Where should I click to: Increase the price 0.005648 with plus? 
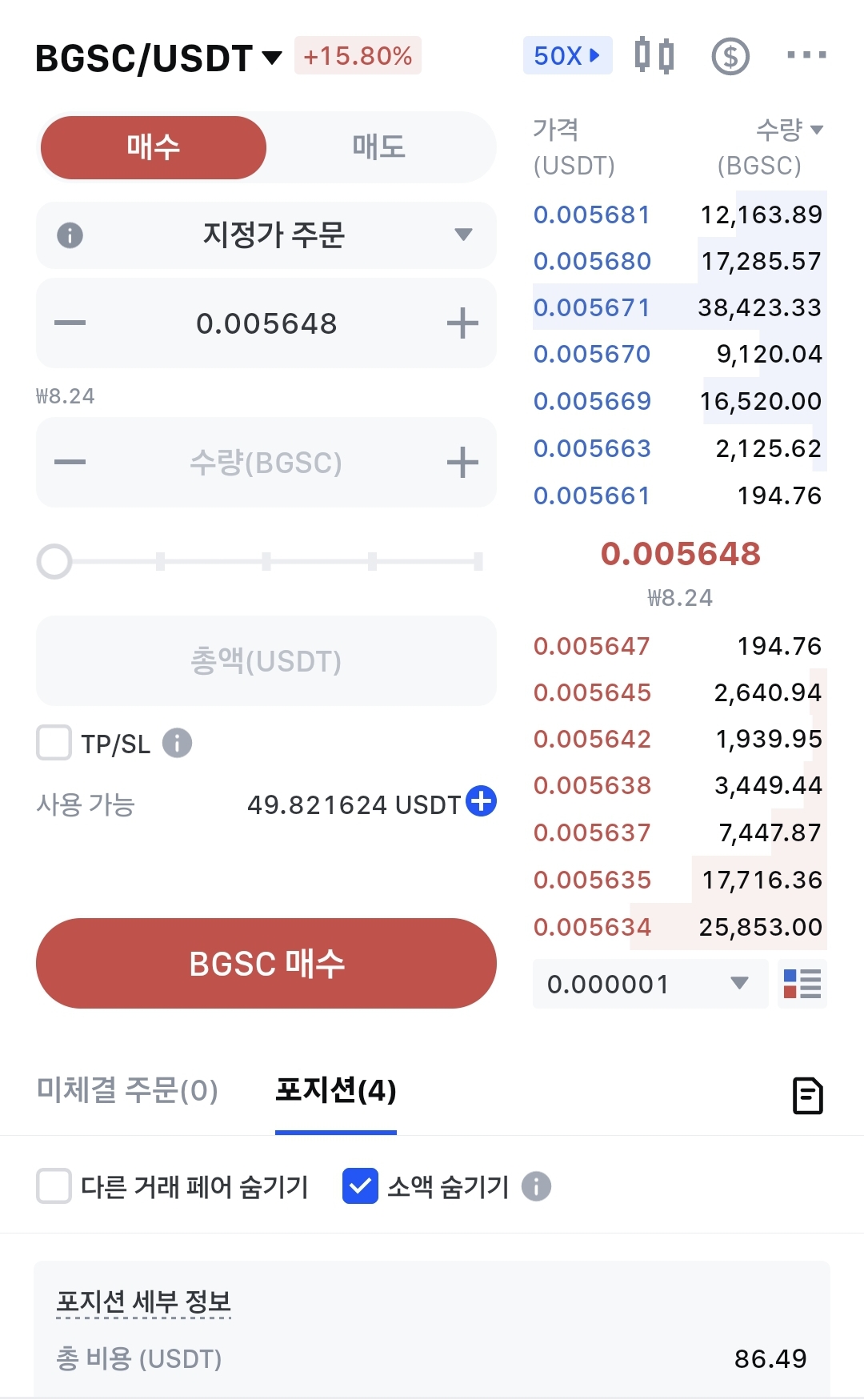(x=462, y=323)
